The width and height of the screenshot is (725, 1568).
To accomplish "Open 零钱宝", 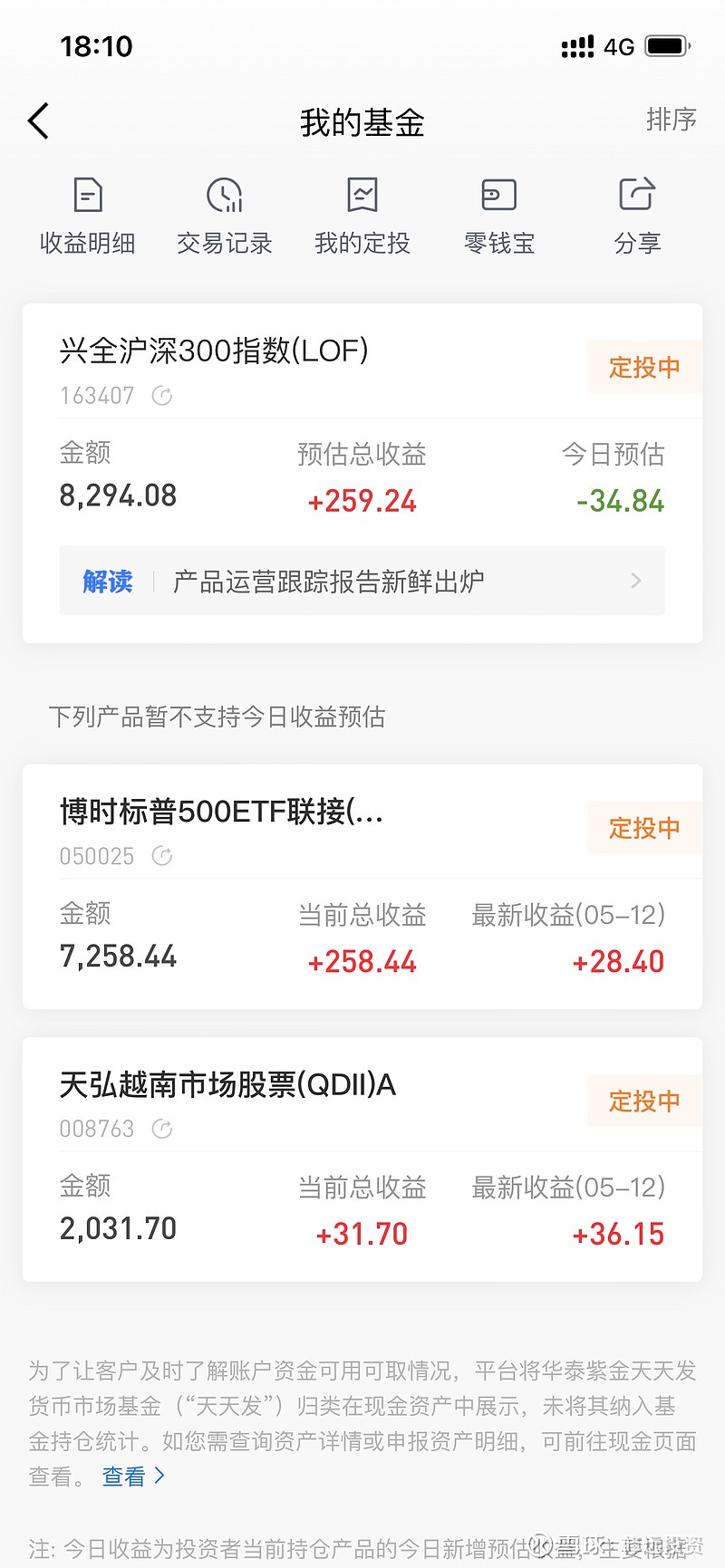I will (499, 216).
